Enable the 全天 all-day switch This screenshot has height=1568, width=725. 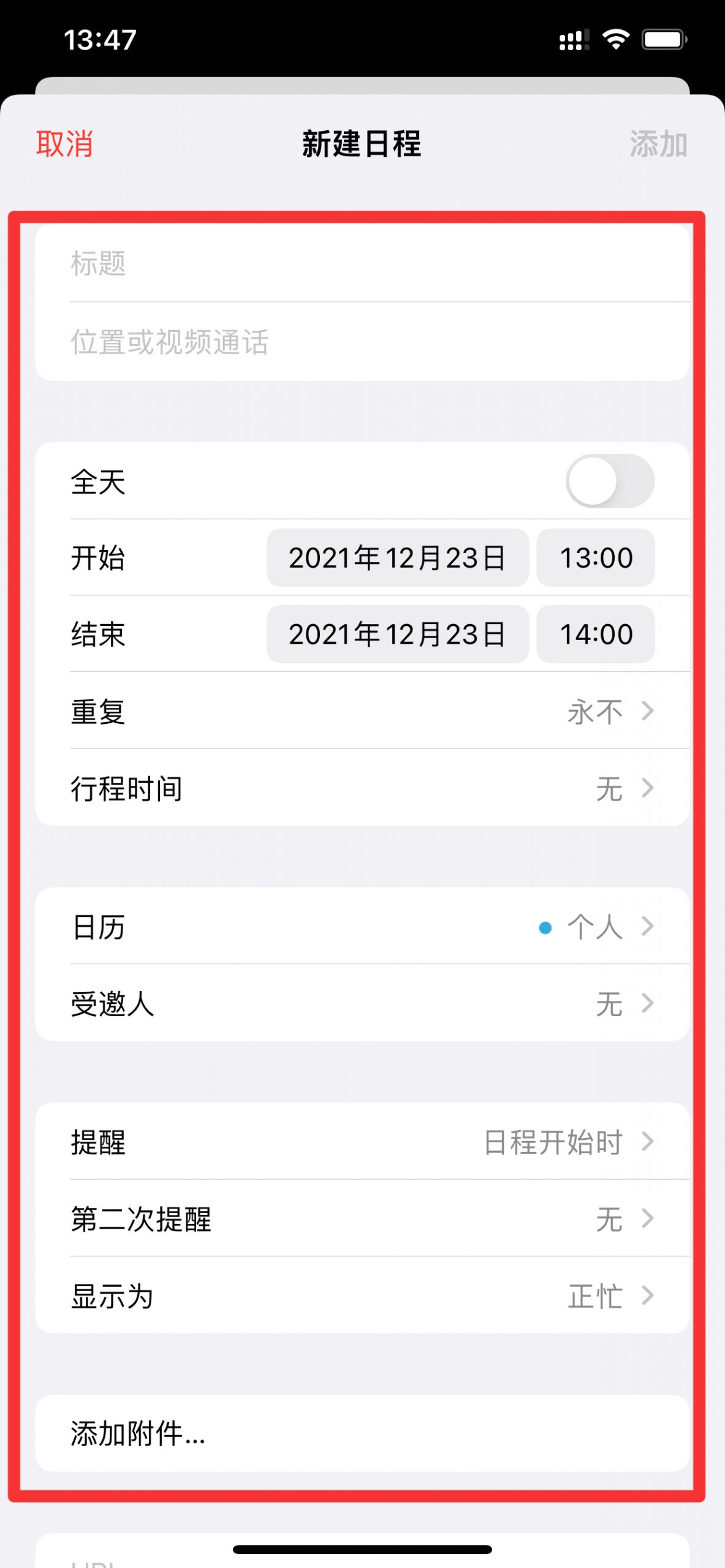click(610, 481)
